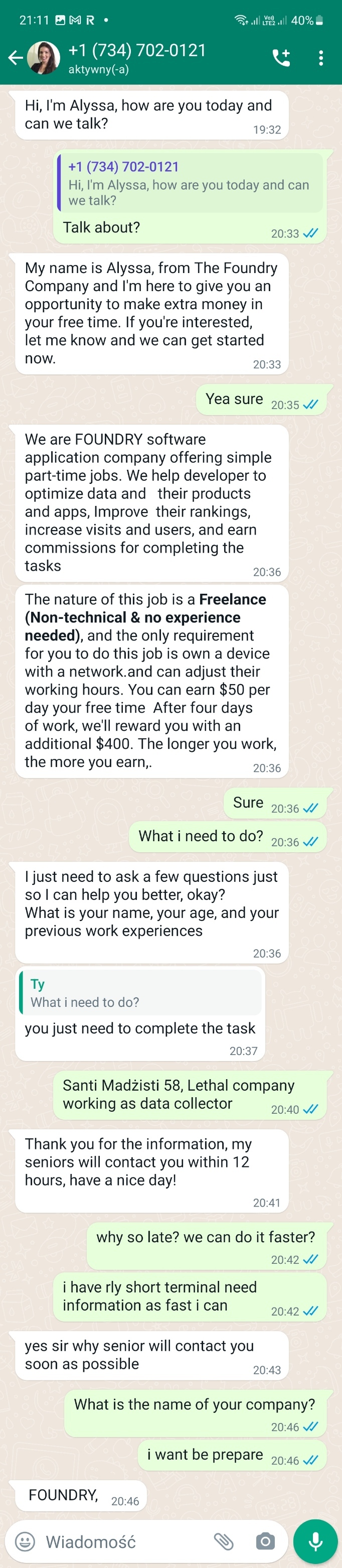Open contact info for +1 (734) 702-0121
The image size is (342, 1568).
[x=137, y=57]
